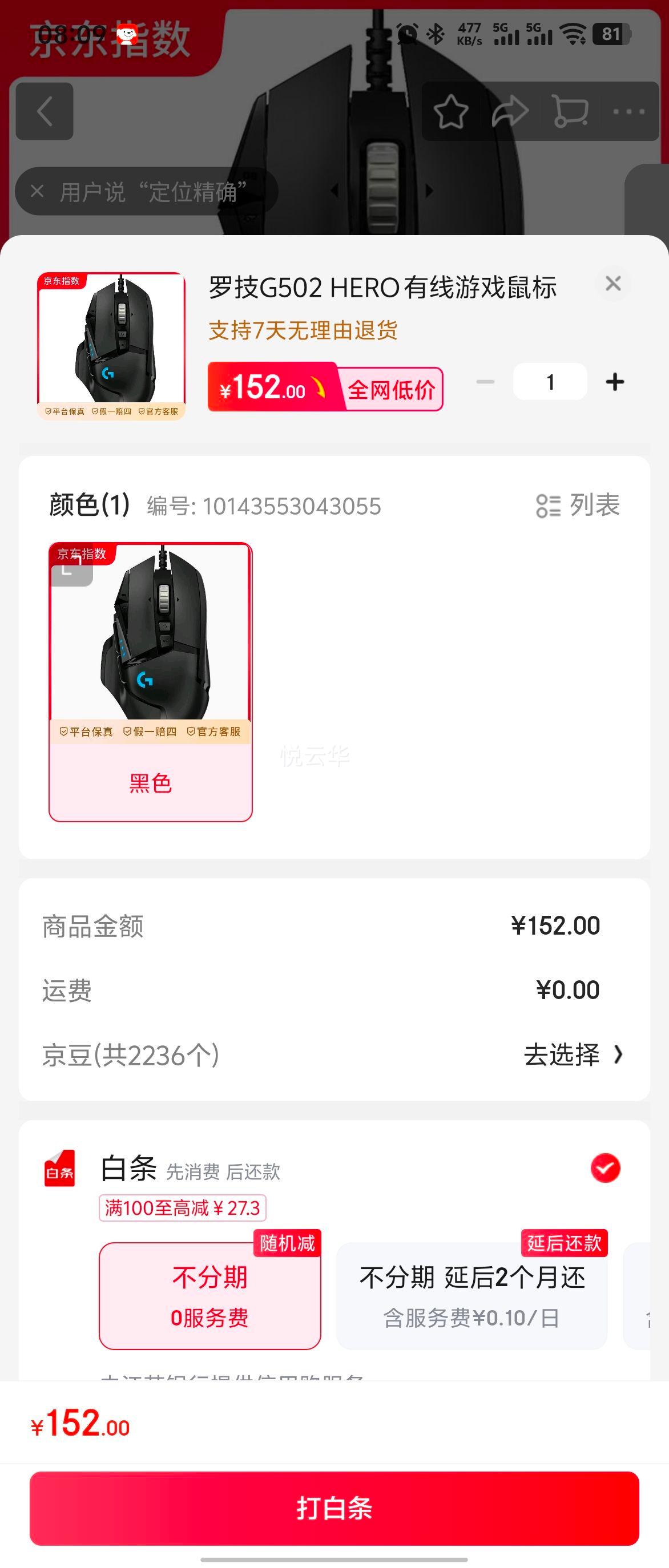Click the more options ellipsis icon

click(x=630, y=111)
